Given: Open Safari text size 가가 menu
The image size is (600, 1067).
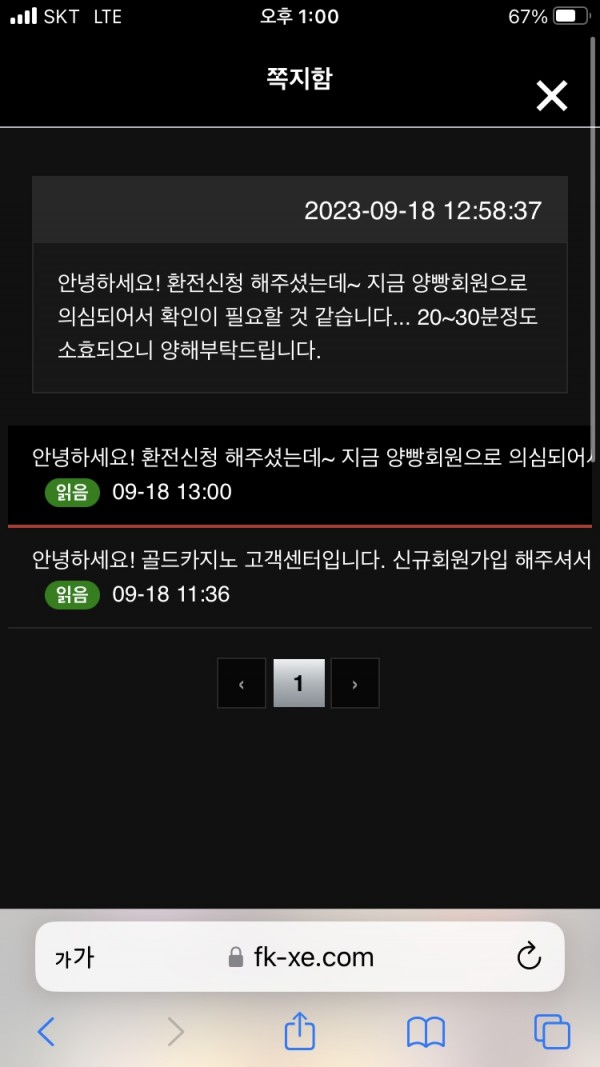Looking at the screenshot, I should tap(74, 958).
